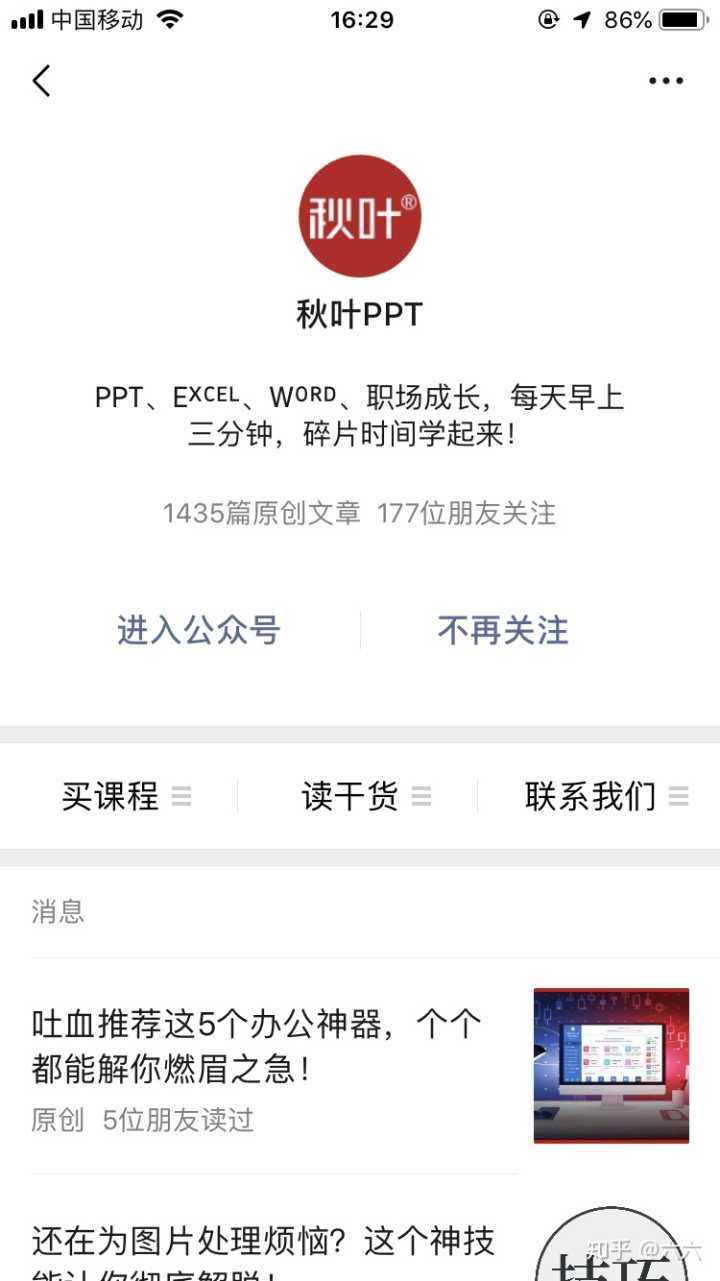720x1281 pixels.
Task: Open article 吐血推荐这5个办公神器
Action: pos(257,1046)
